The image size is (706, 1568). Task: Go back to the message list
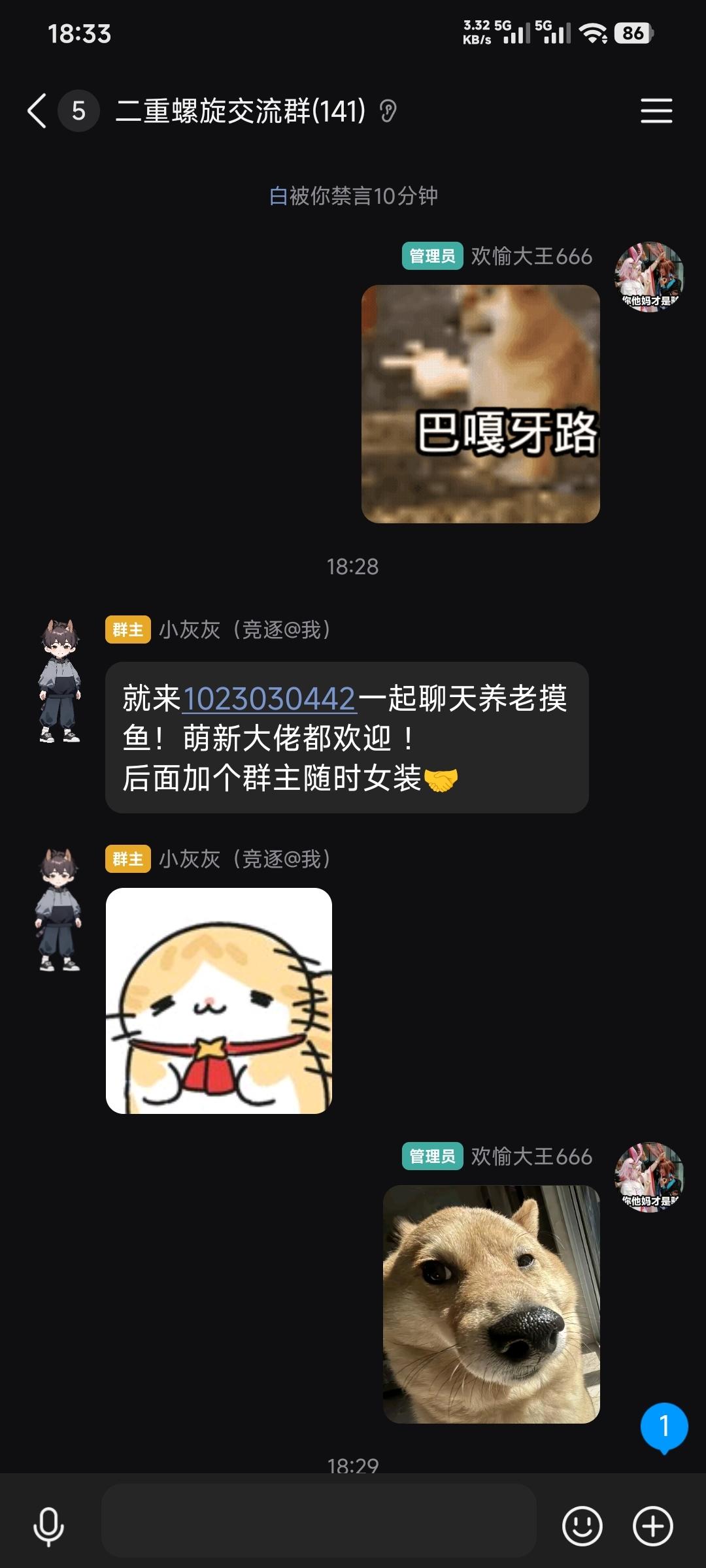coord(38,110)
